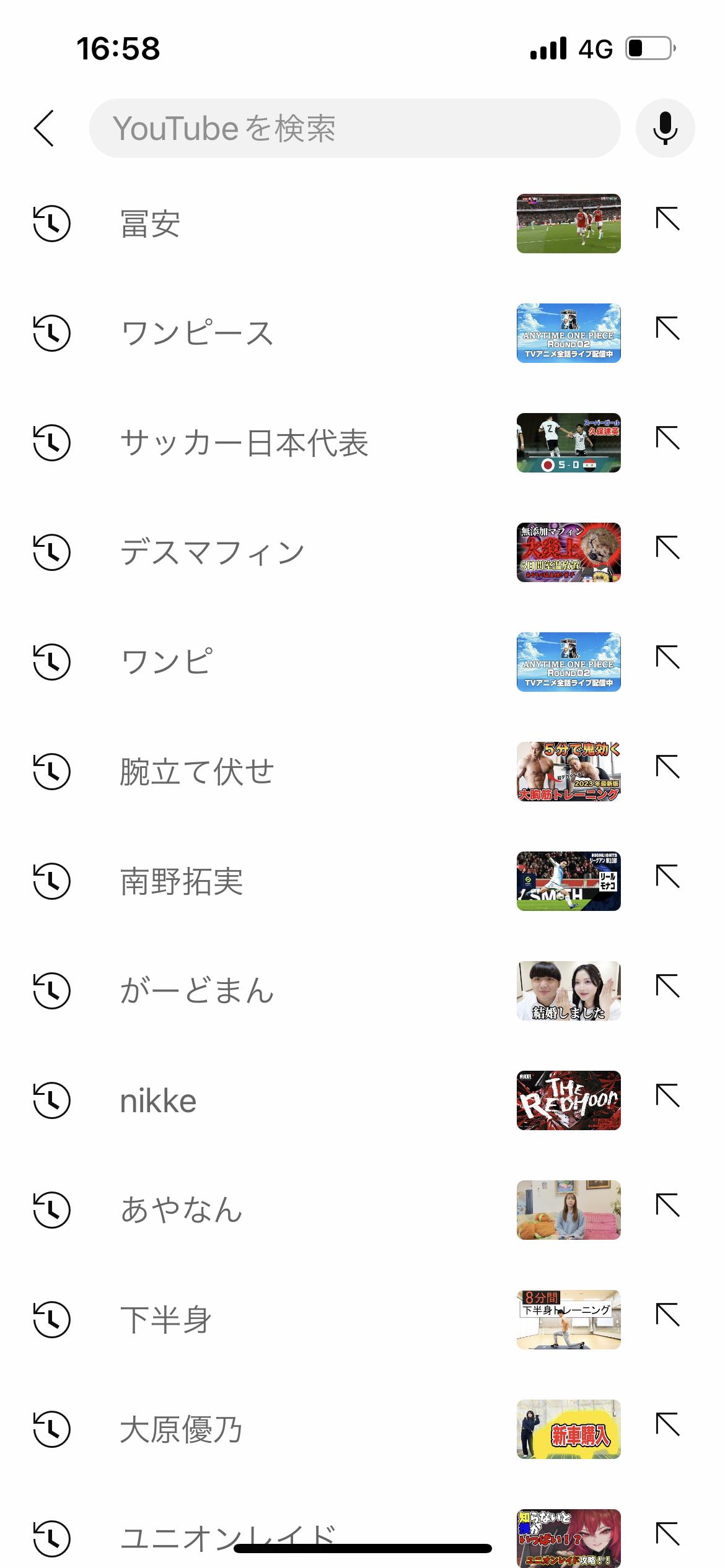Go back with the arrow icon

tap(44, 128)
